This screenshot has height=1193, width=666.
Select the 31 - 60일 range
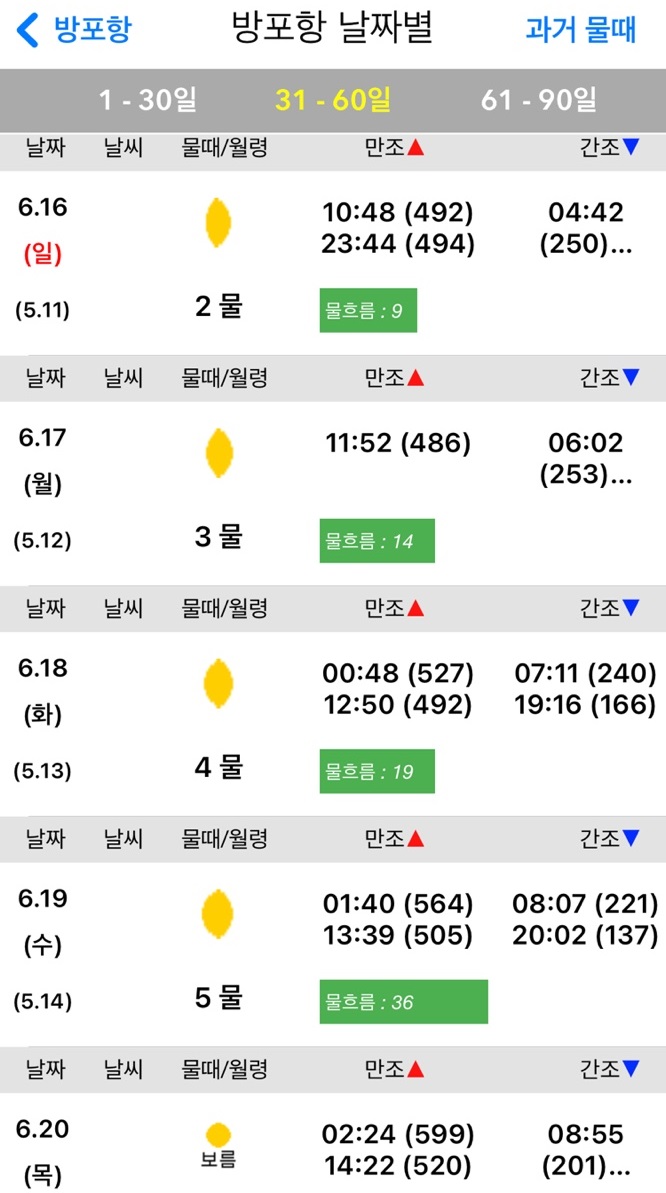(333, 100)
